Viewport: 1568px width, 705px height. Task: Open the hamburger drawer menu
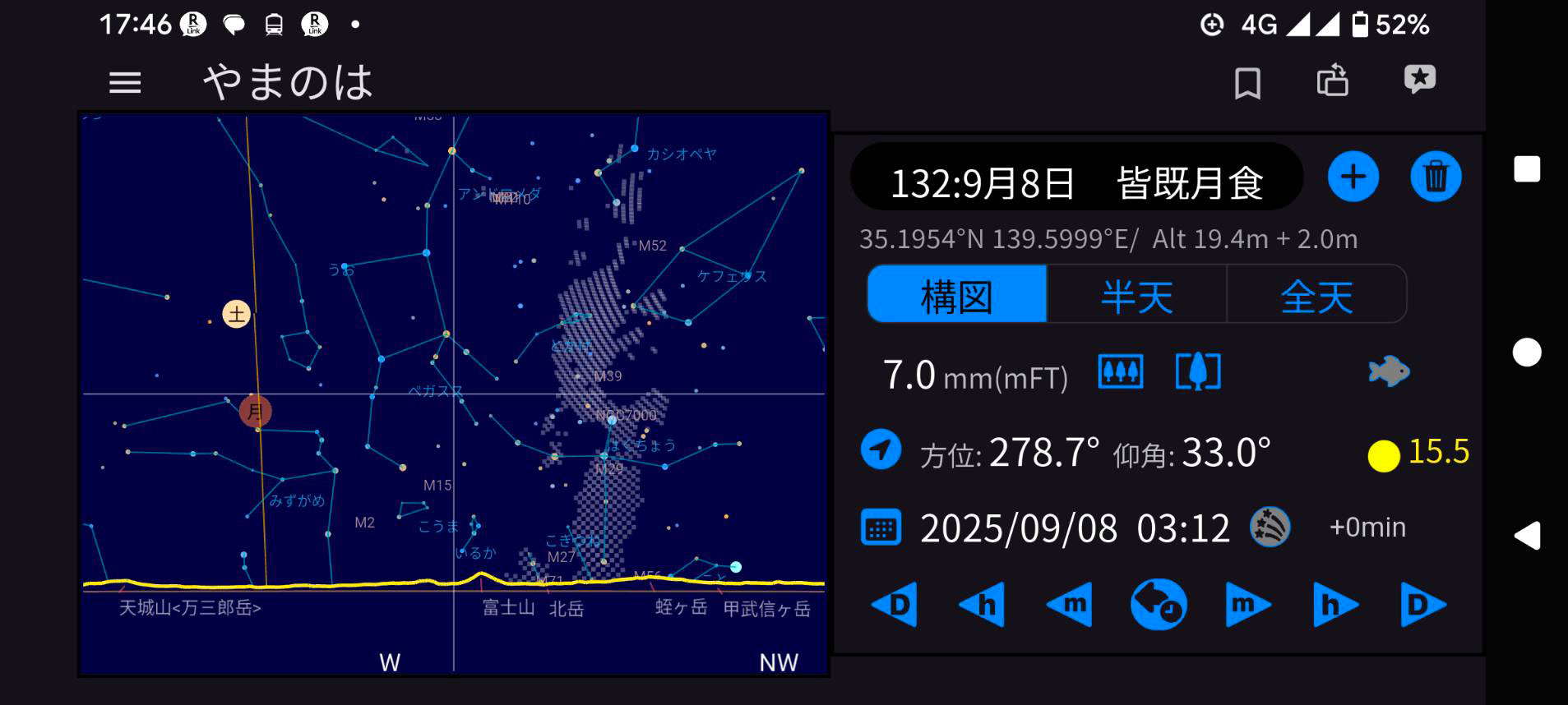125,82
